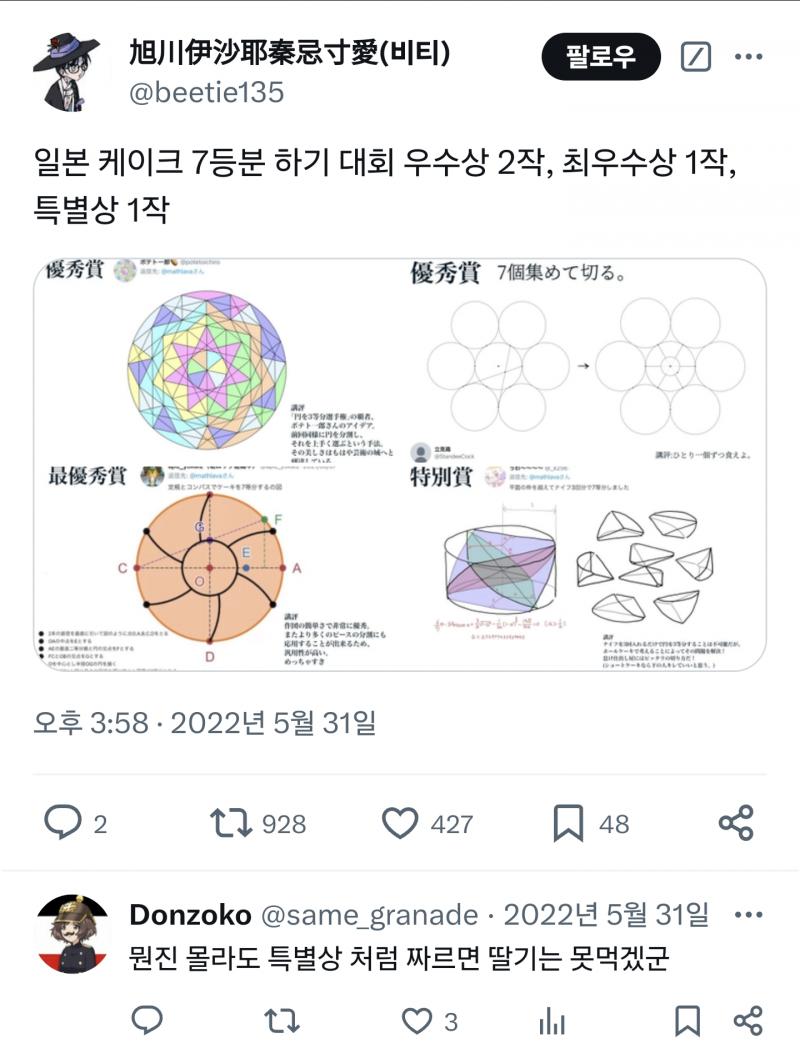Open overflow menu on Donzoko's reply
Image resolution: width=800 pixels, height=1058 pixels.
748,914
